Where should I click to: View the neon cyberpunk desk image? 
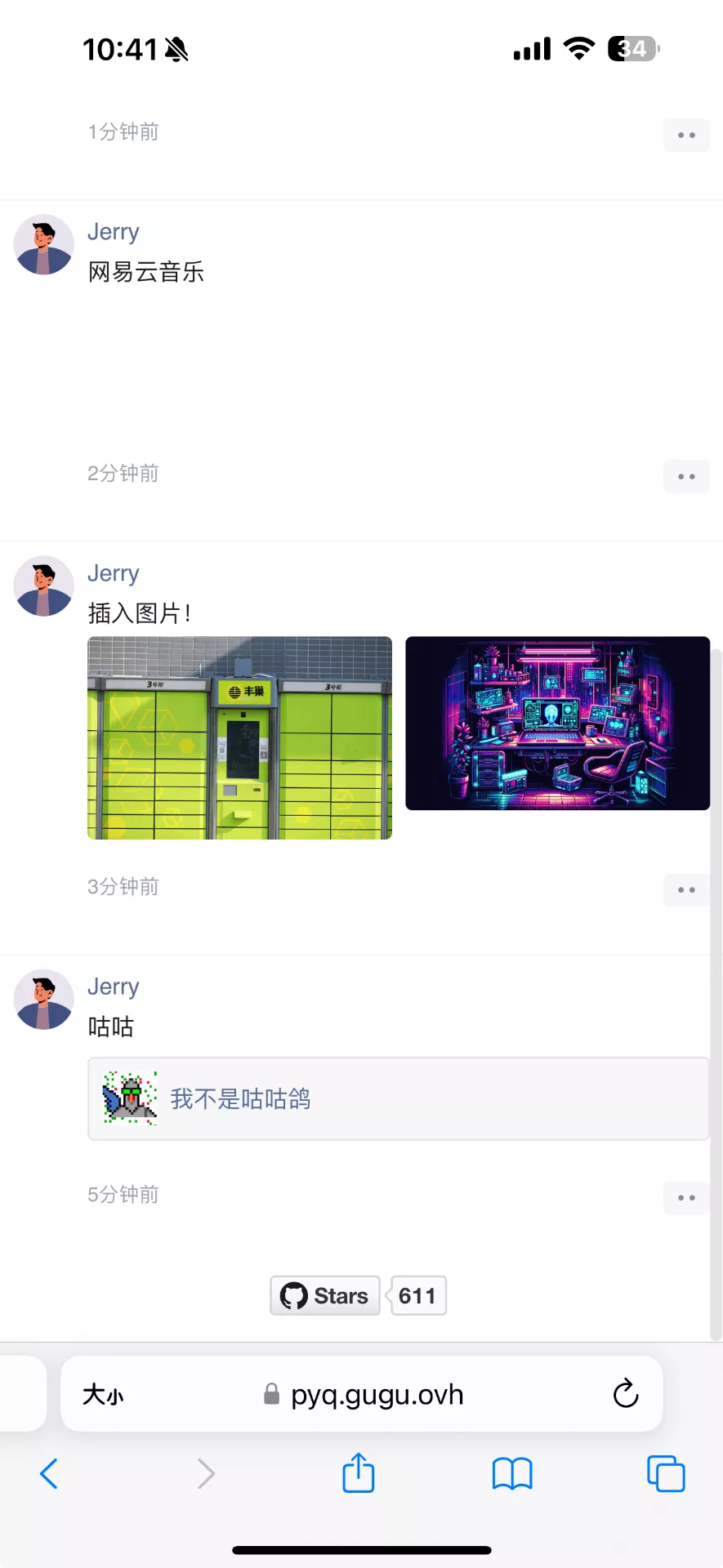(x=557, y=723)
